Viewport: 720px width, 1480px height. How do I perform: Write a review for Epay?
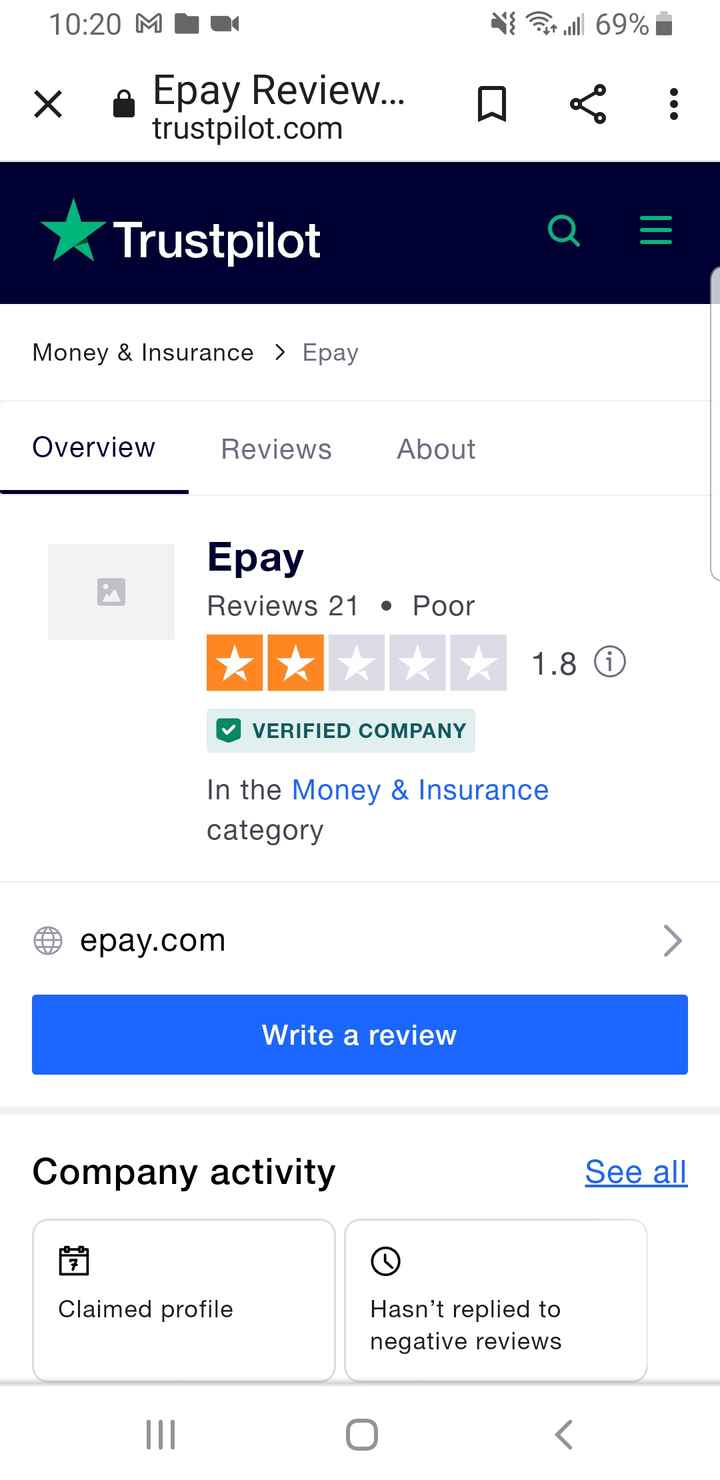(360, 1035)
